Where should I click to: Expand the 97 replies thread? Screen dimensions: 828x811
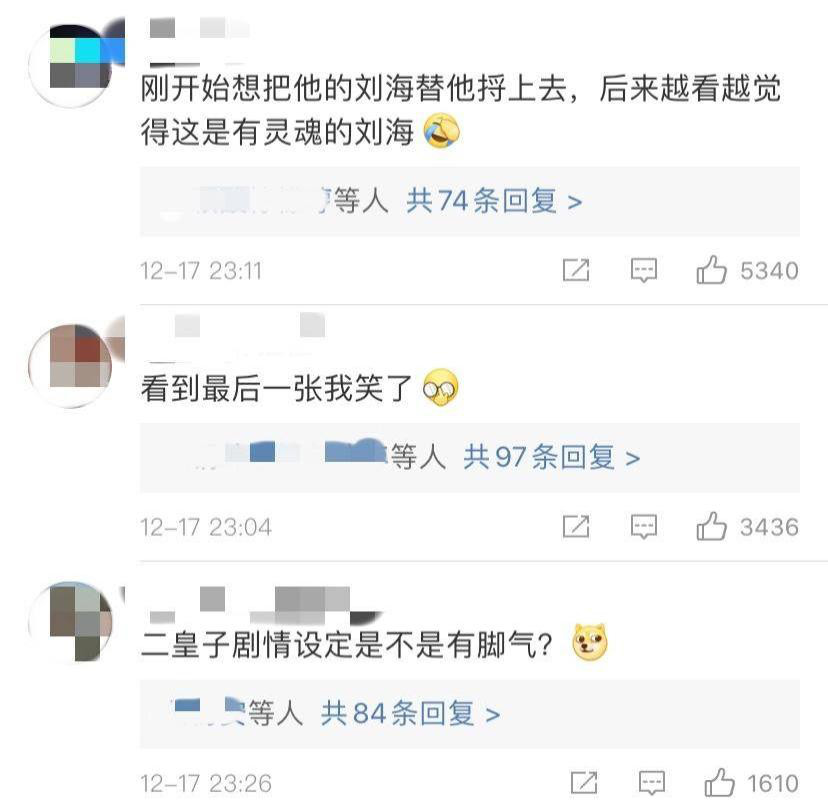coord(551,458)
